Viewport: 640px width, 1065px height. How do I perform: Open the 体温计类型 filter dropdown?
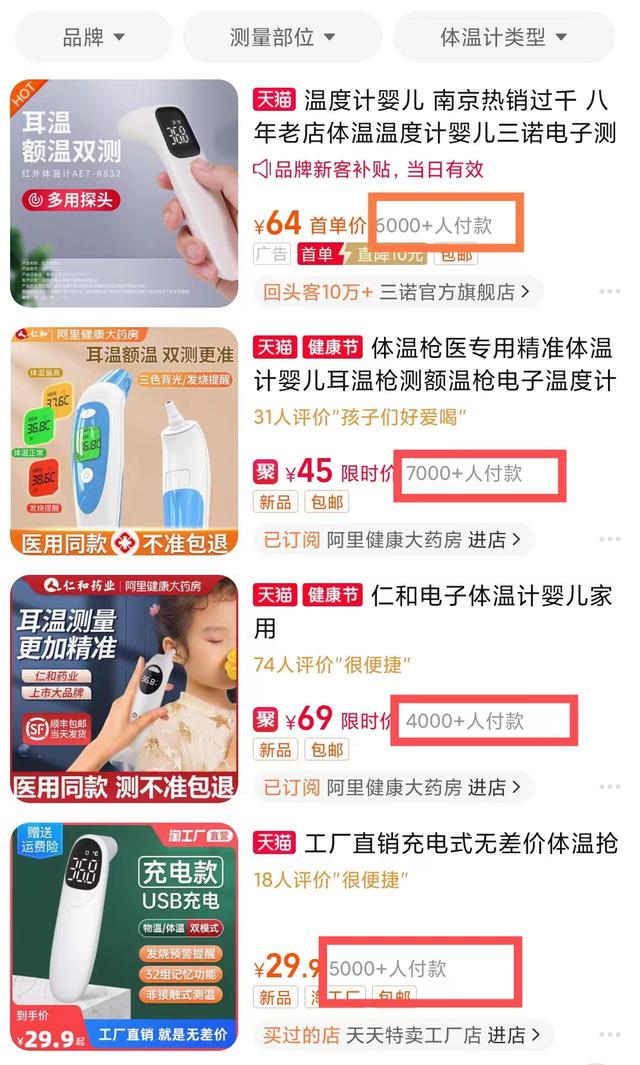(504, 38)
